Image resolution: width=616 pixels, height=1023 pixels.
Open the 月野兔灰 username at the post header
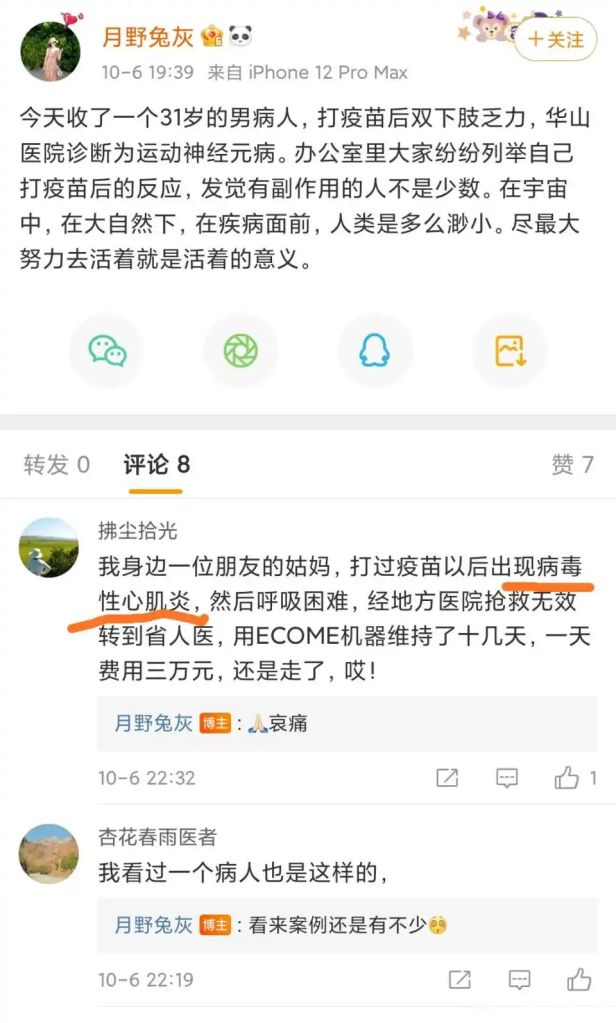point(147,38)
